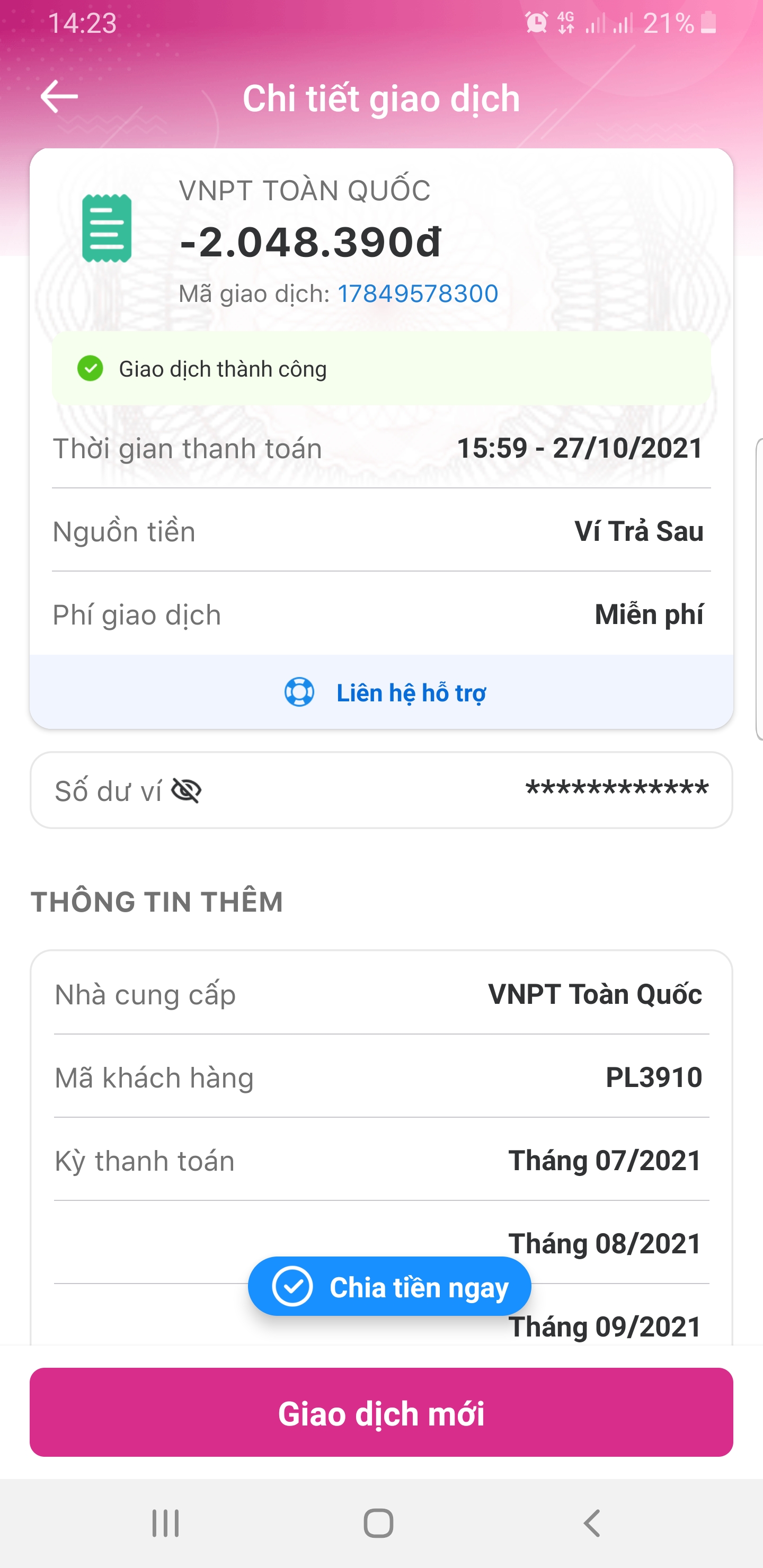Go to the device home screen
Screen dimensions: 763x1568
[x=379, y=1524]
